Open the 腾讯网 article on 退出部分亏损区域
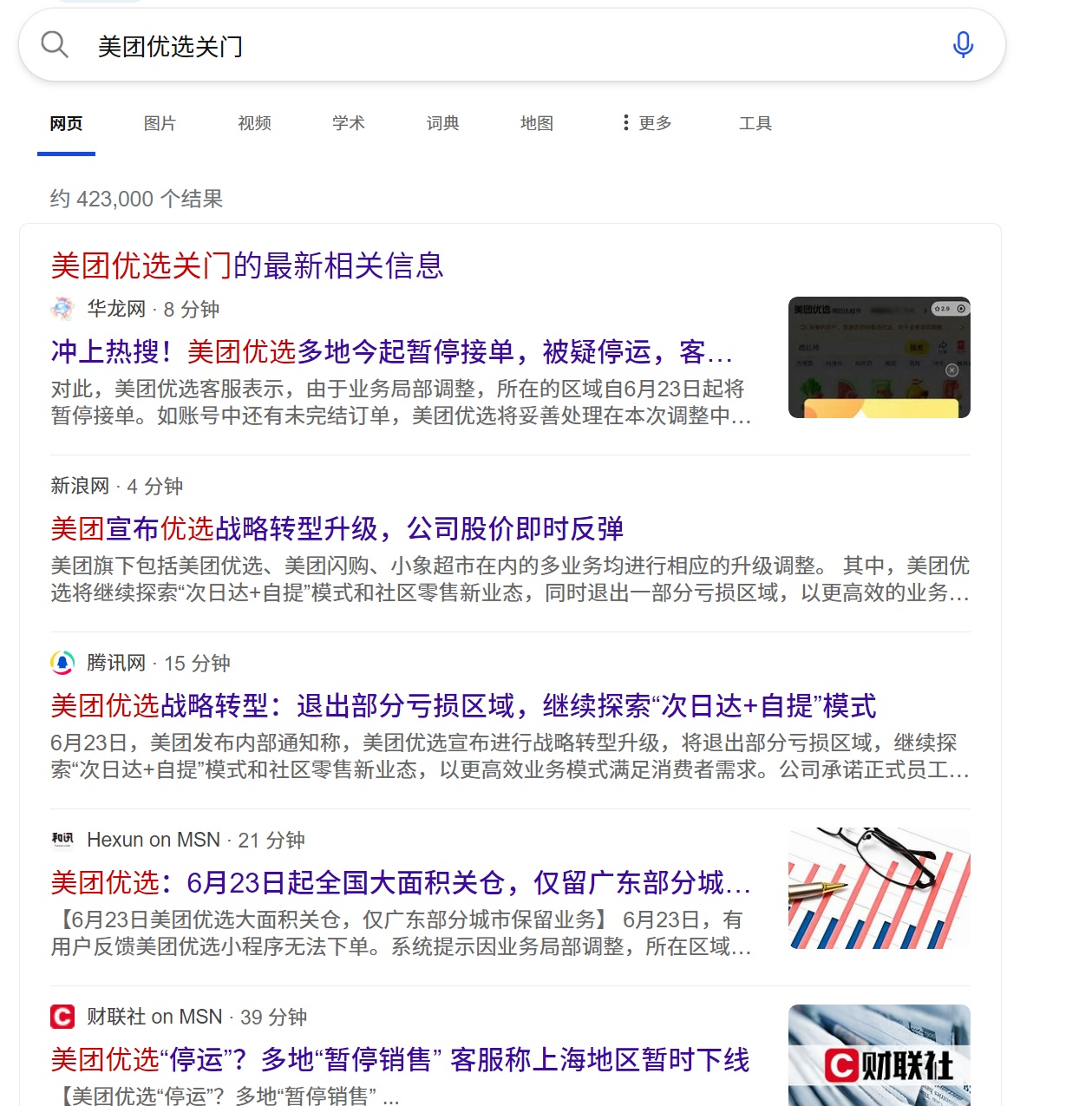Viewport: 1092px width, 1106px height. (x=463, y=705)
